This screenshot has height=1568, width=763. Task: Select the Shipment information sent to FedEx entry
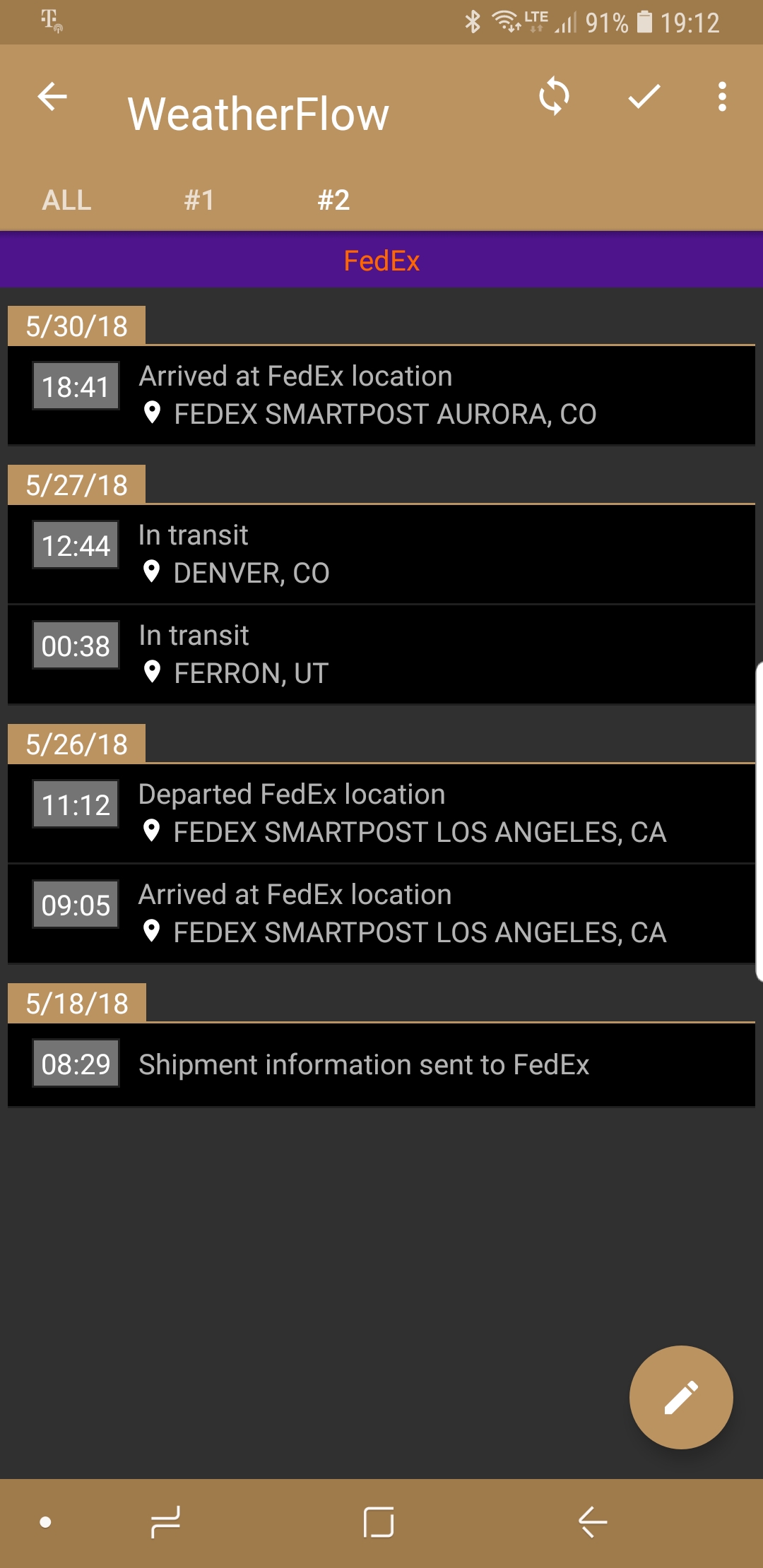coord(381,1064)
